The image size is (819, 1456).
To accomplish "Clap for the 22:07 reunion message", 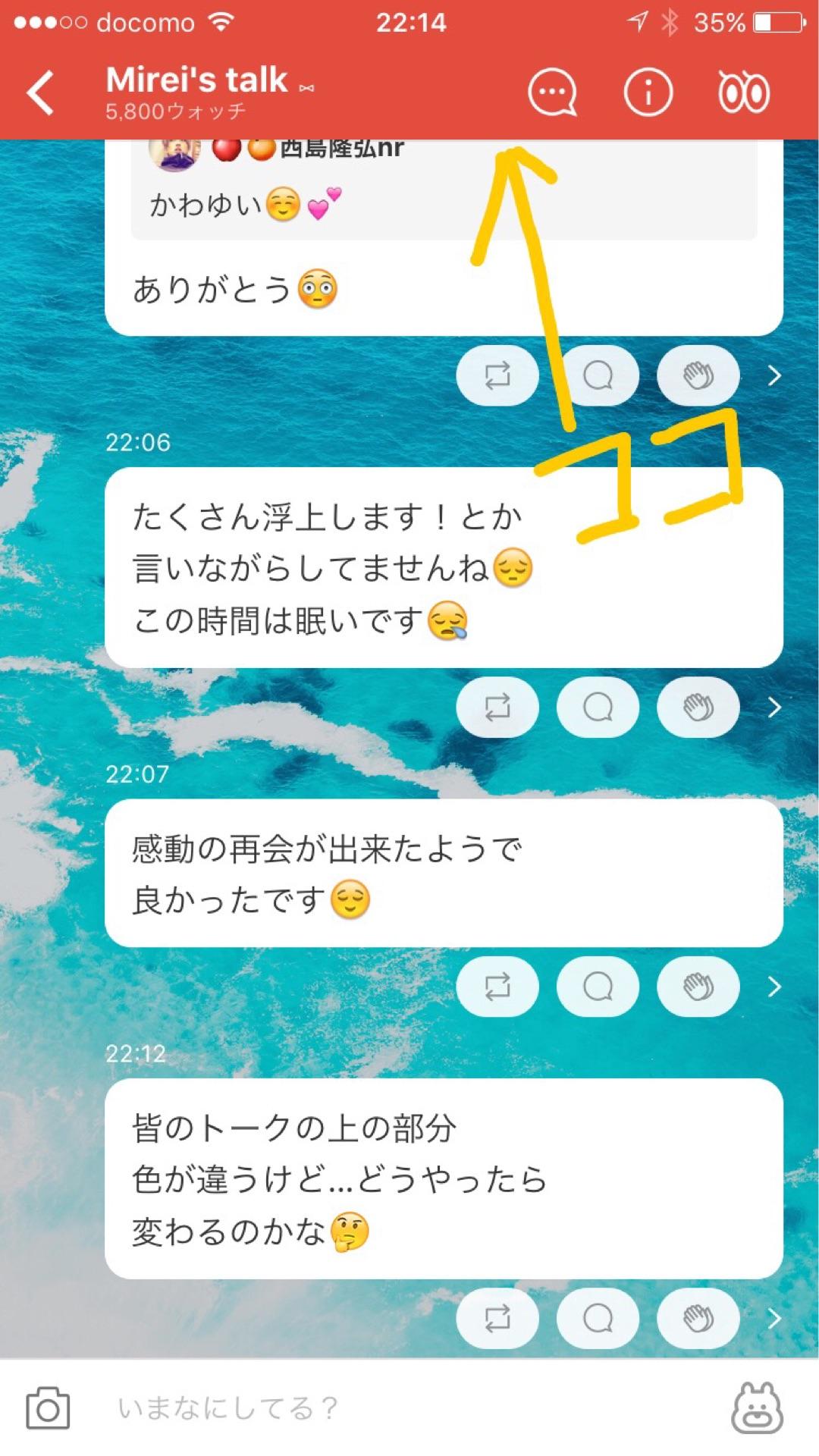I will coord(698,986).
